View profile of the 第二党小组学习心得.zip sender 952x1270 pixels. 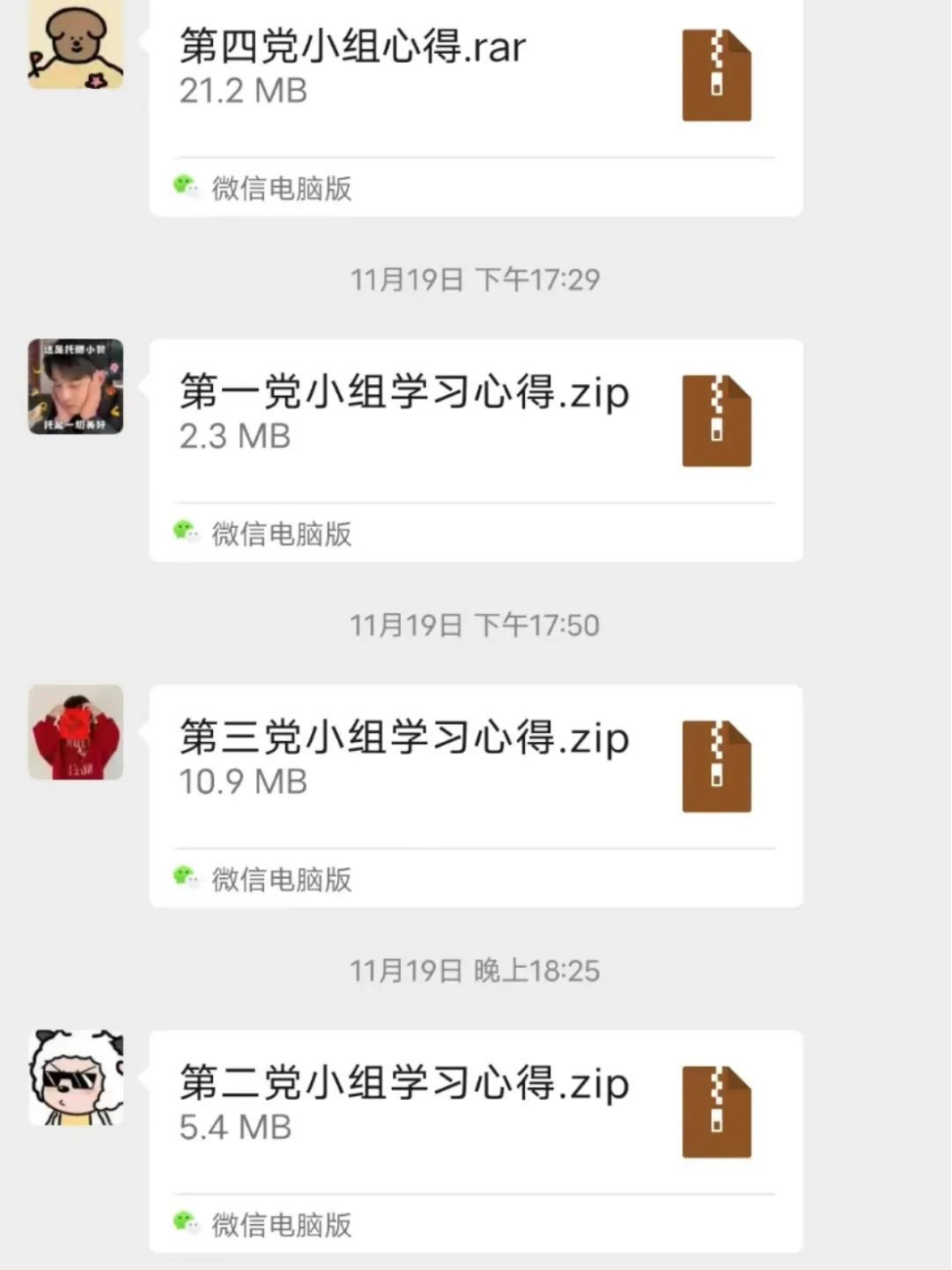click(x=76, y=1078)
